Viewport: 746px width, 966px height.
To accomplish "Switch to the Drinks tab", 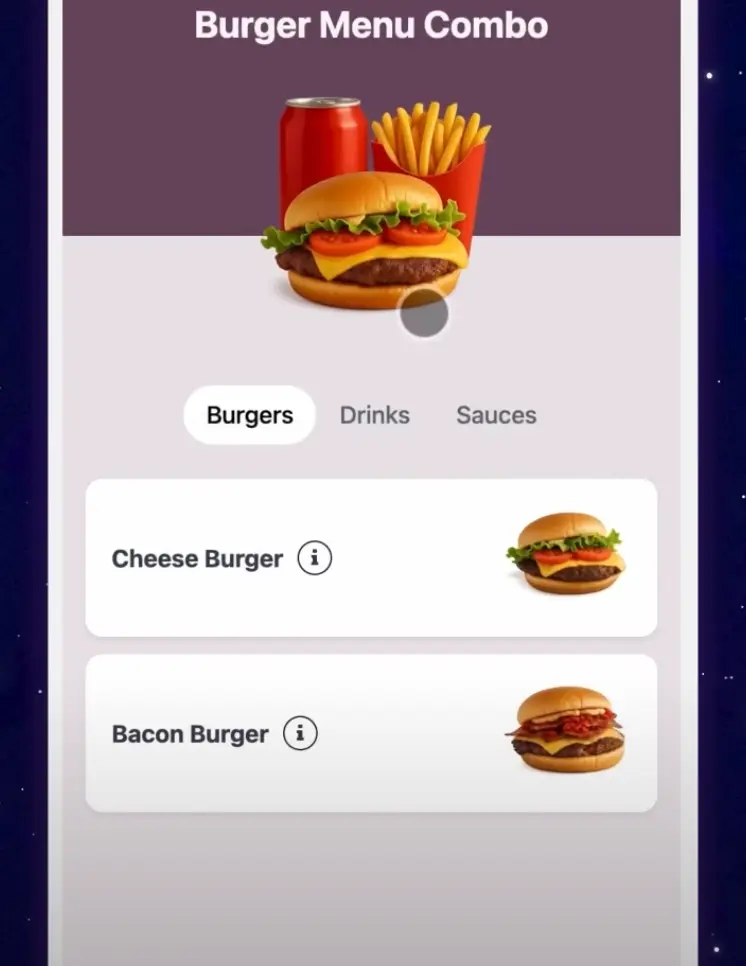I will click(x=374, y=415).
